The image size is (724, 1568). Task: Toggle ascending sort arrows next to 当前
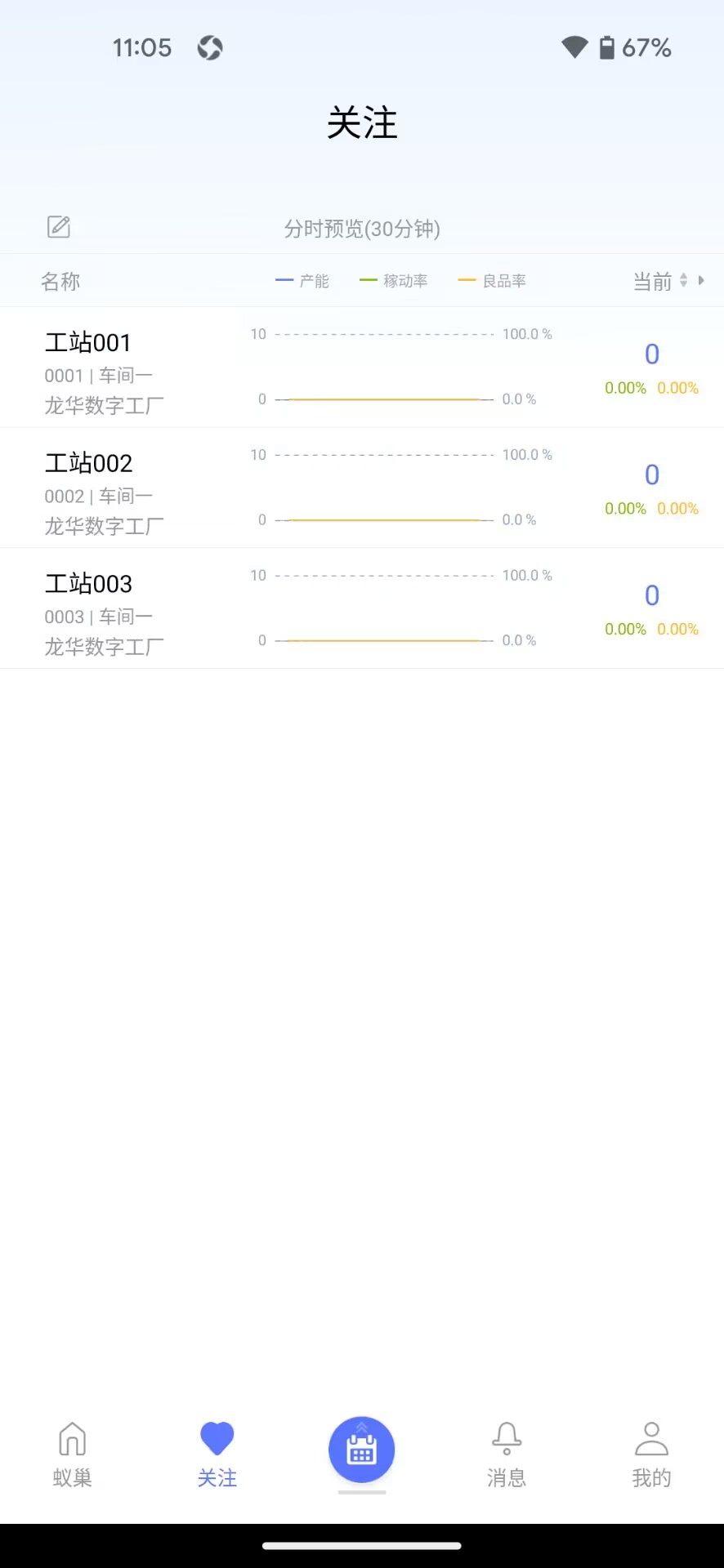click(x=684, y=280)
